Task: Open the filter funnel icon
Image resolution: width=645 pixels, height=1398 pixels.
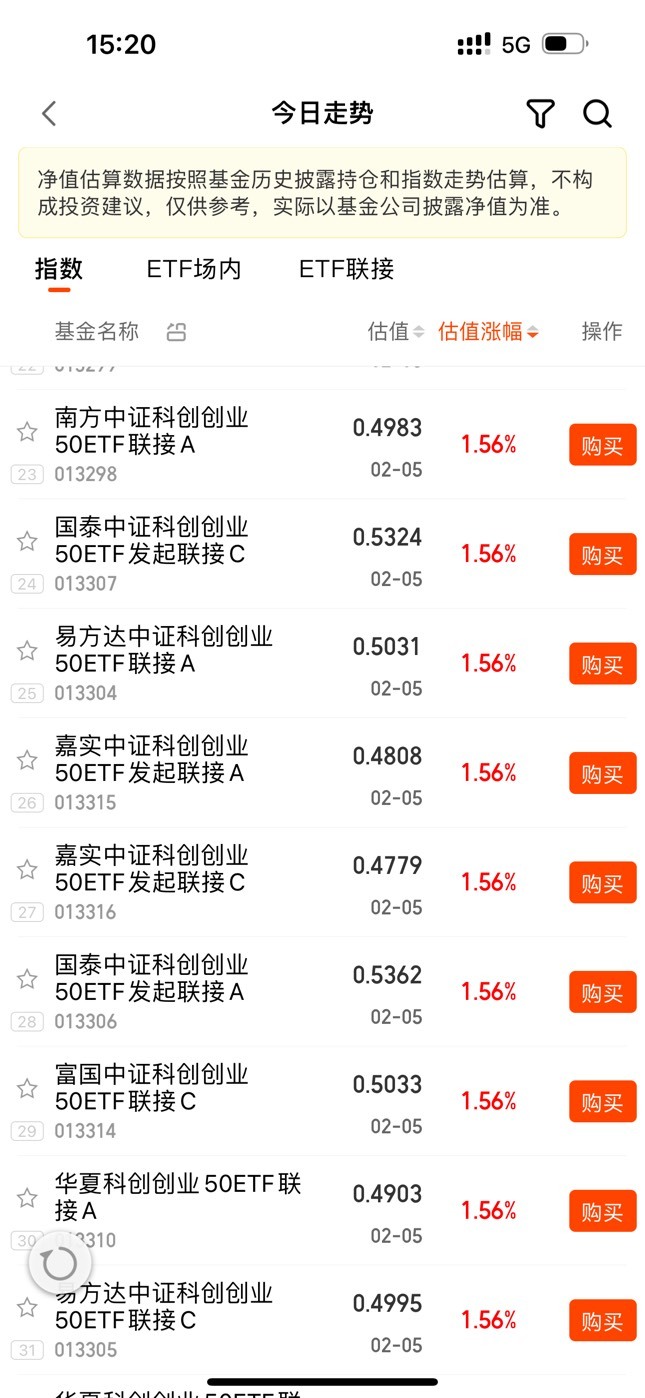Action: pyautogui.click(x=540, y=114)
